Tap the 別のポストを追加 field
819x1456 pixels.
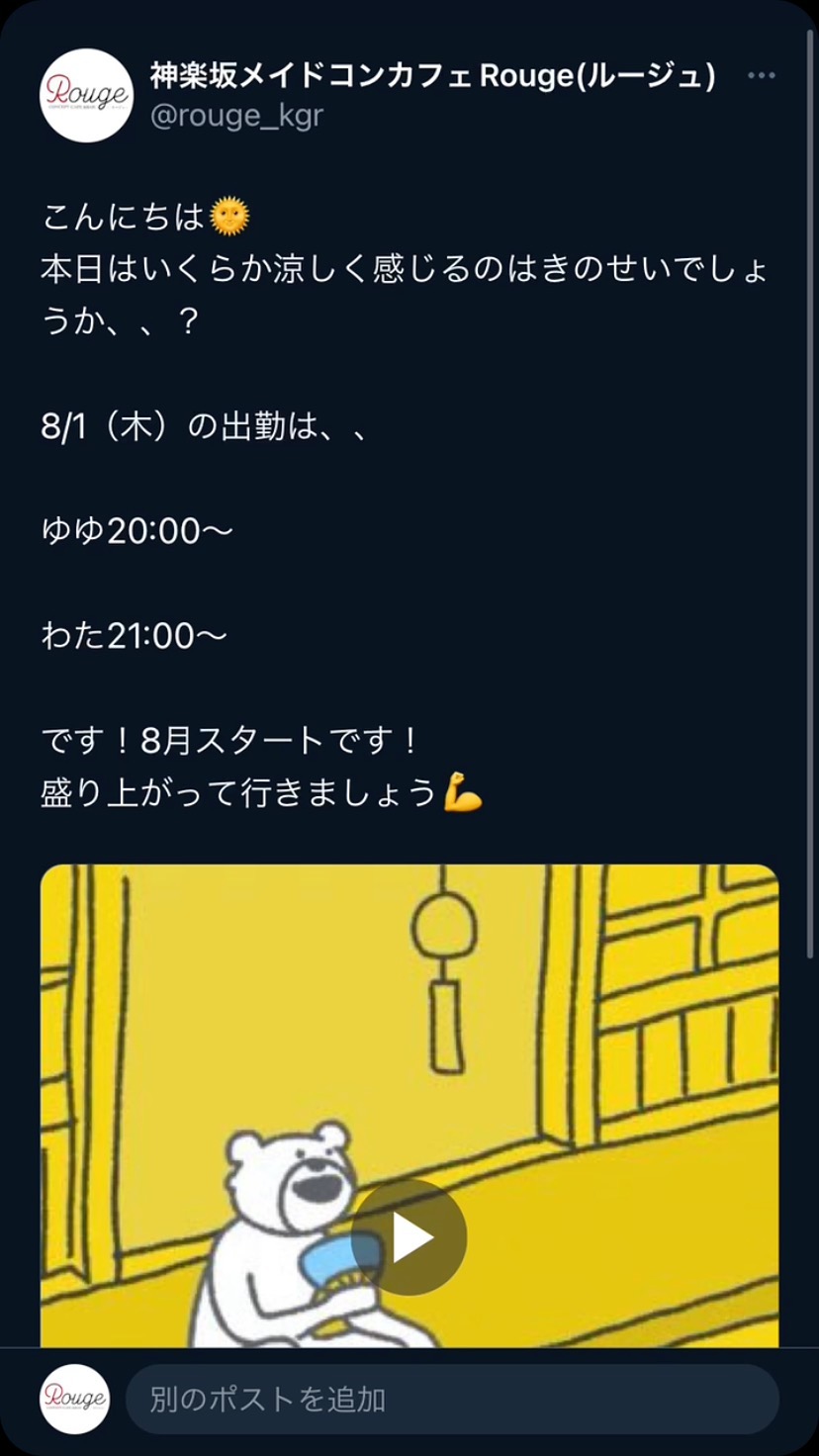pos(451,1400)
